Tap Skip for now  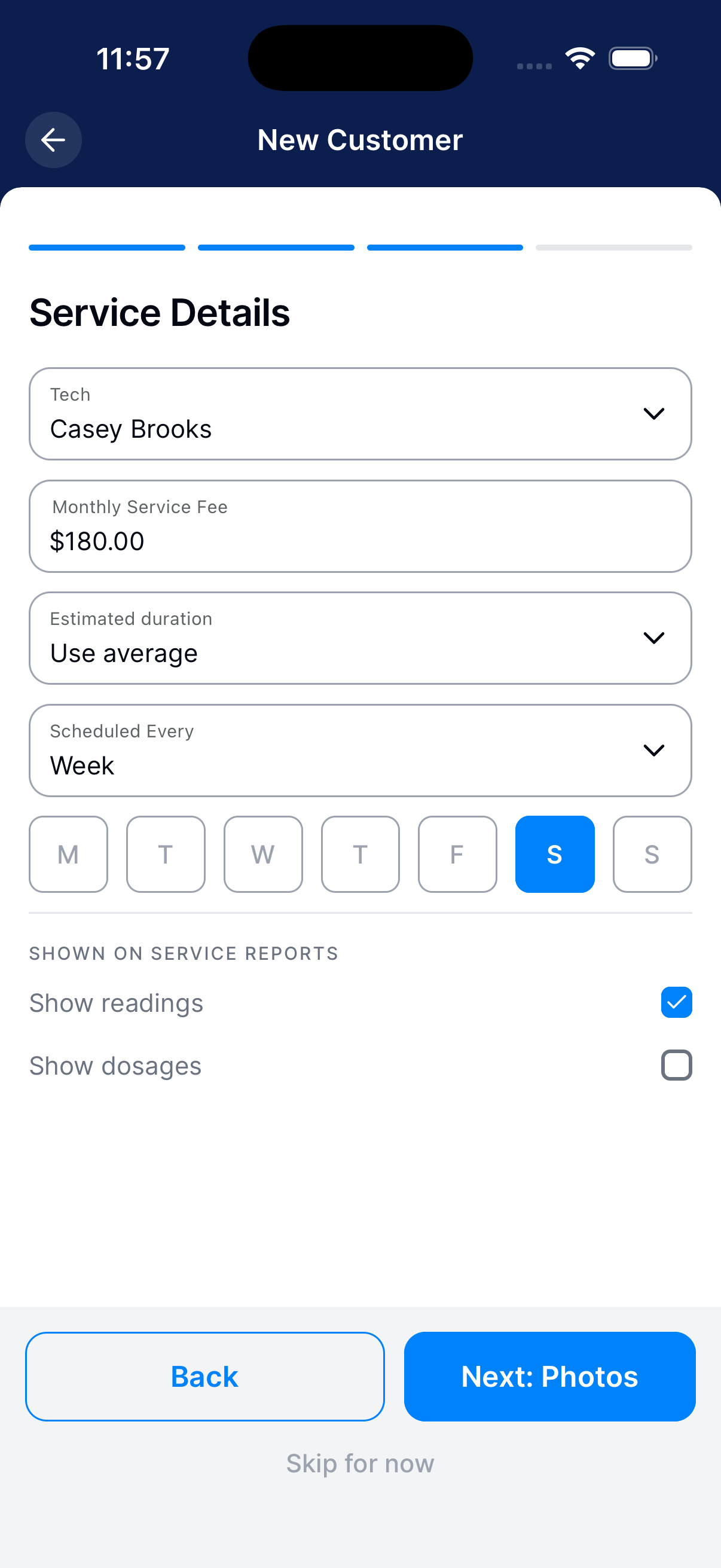[x=360, y=1463]
